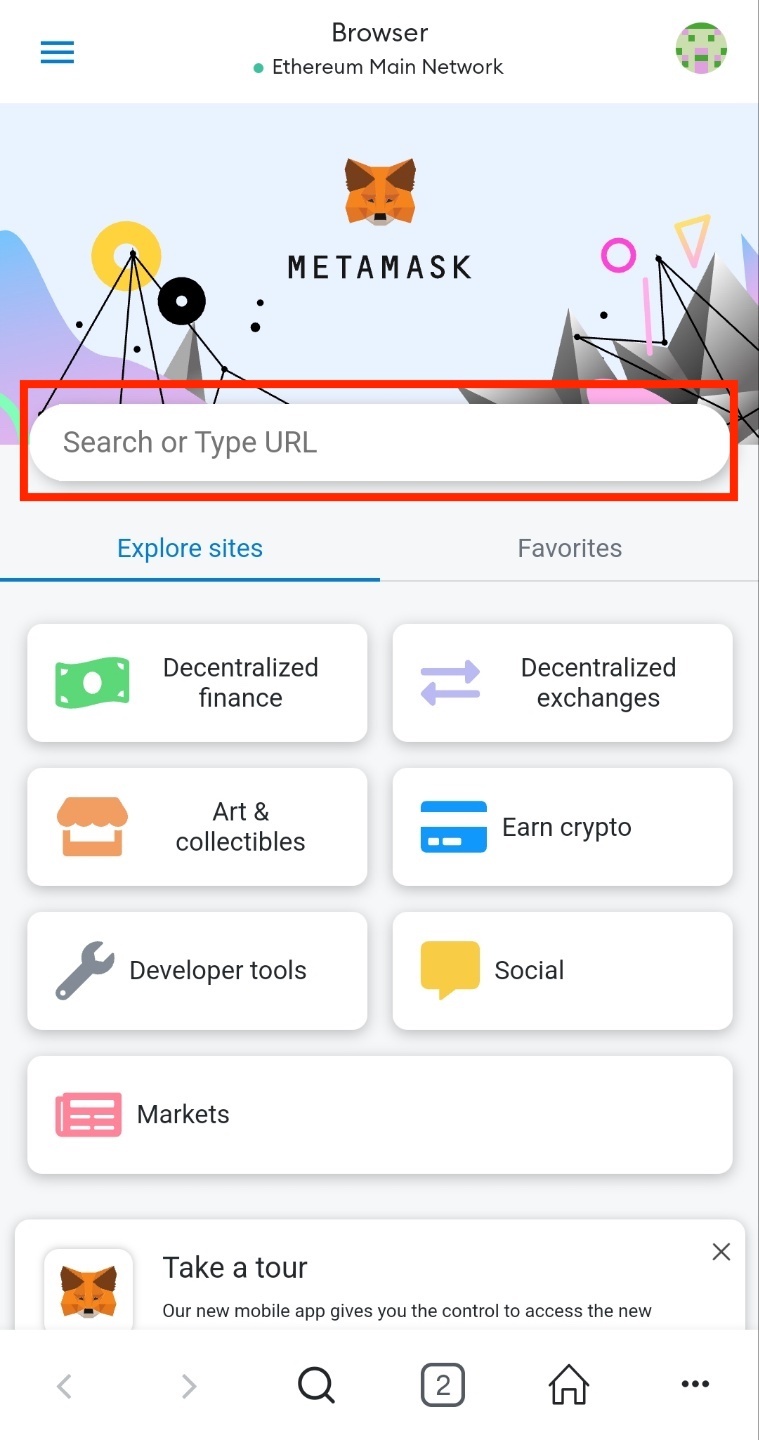Open the account avatar at top right

(701, 48)
